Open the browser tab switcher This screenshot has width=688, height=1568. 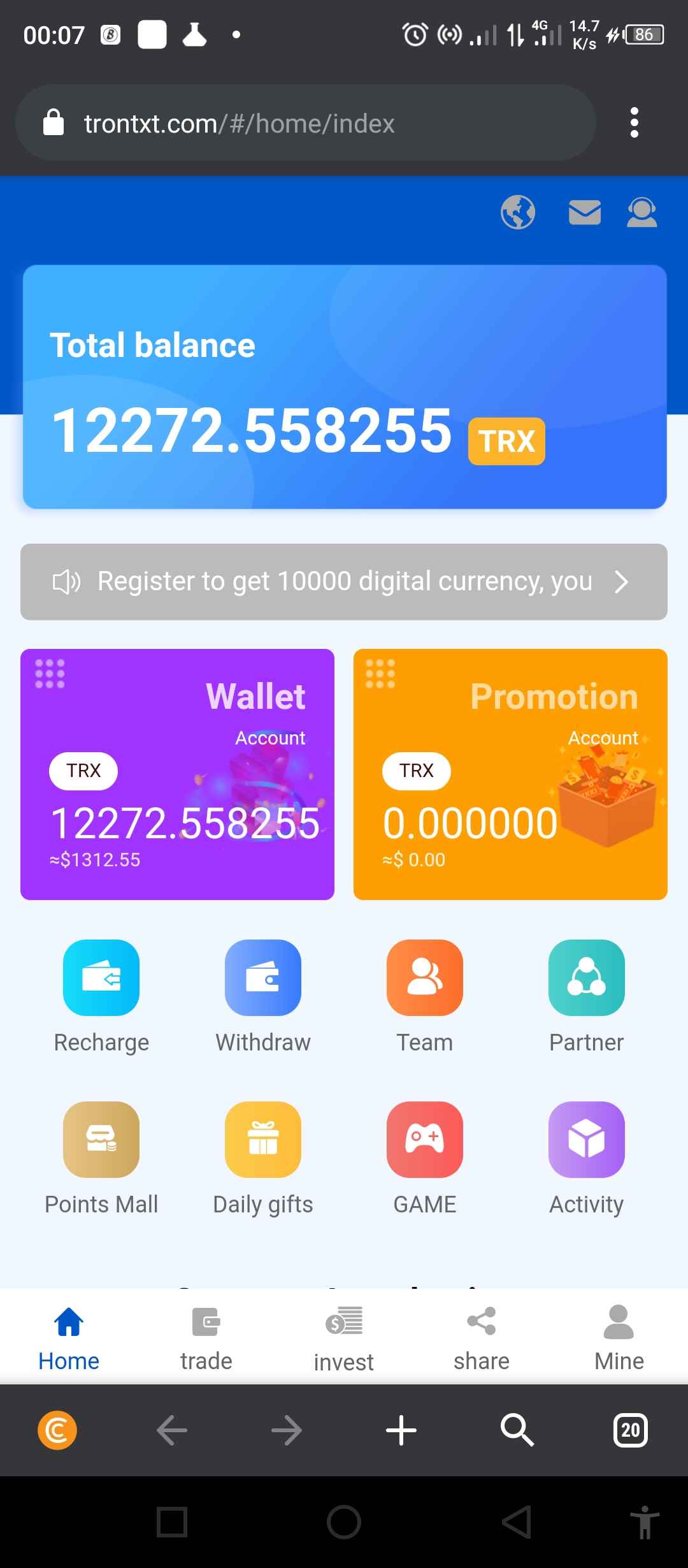630,1430
